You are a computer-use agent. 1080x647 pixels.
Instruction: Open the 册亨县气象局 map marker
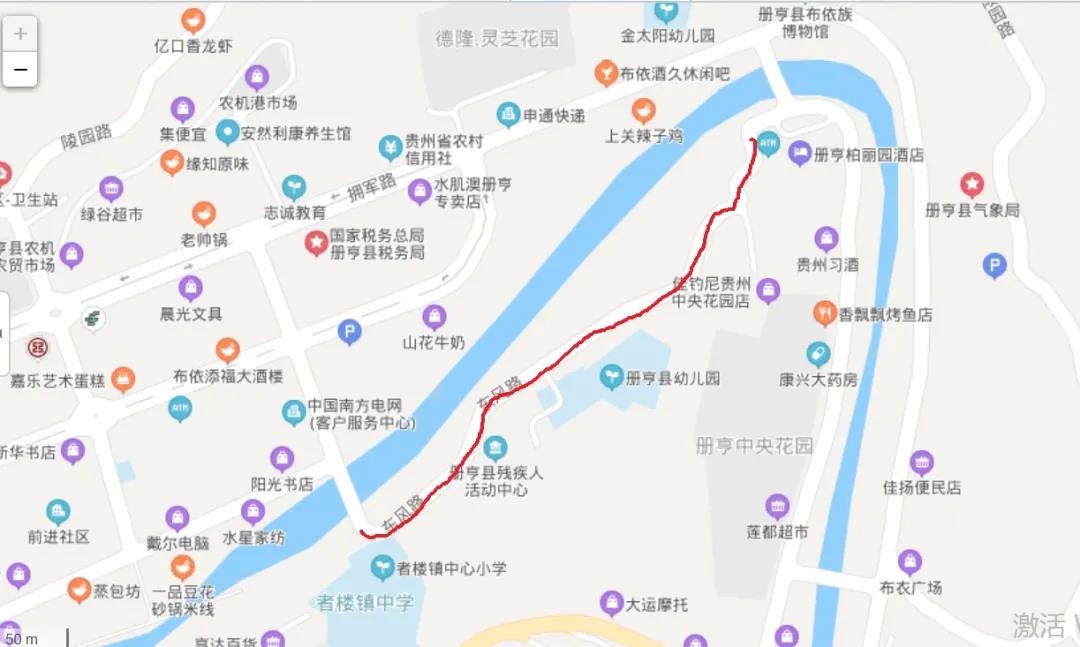click(971, 185)
